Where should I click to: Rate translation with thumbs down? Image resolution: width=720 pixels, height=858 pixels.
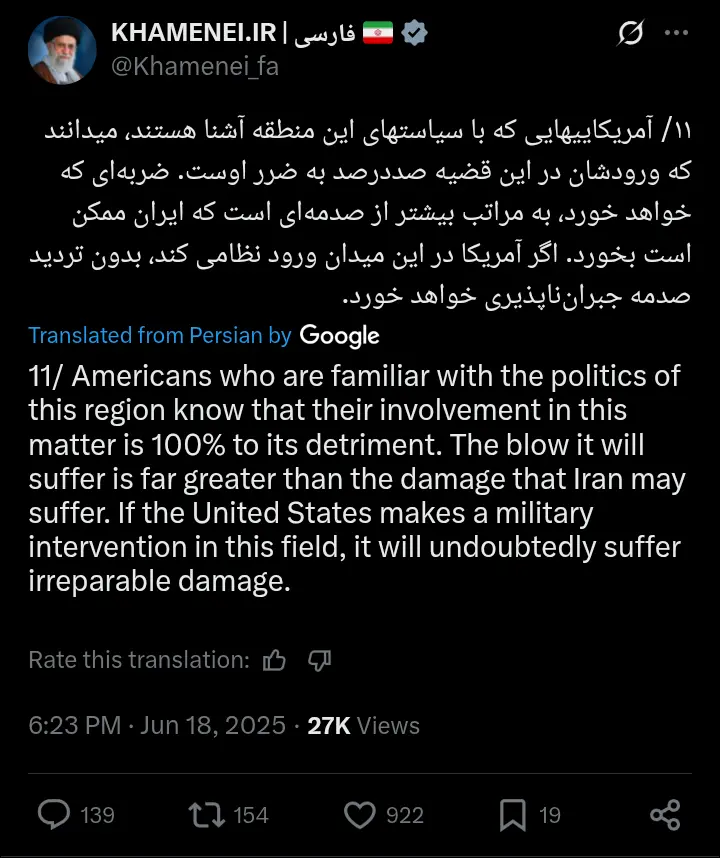319,660
